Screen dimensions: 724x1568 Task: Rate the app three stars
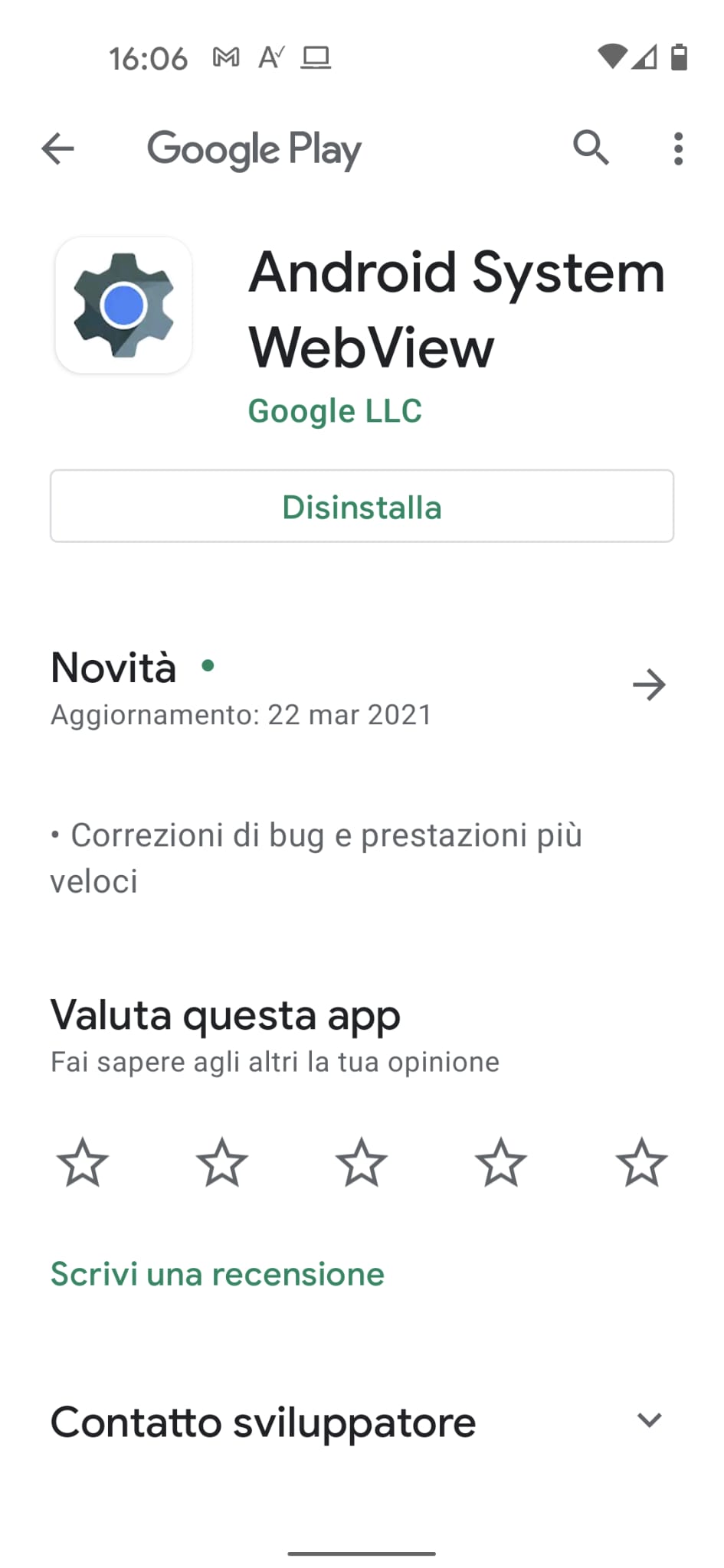(362, 1162)
